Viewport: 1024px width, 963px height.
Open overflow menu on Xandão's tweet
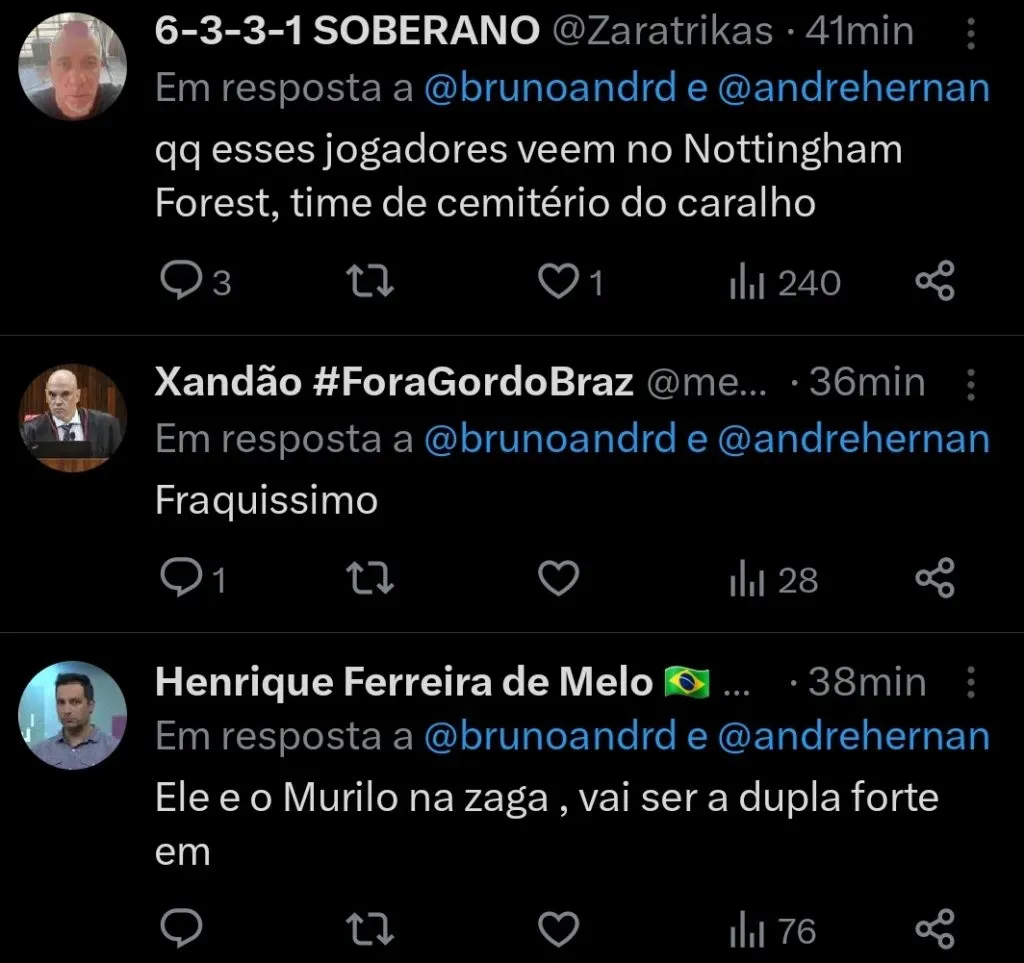coord(969,384)
